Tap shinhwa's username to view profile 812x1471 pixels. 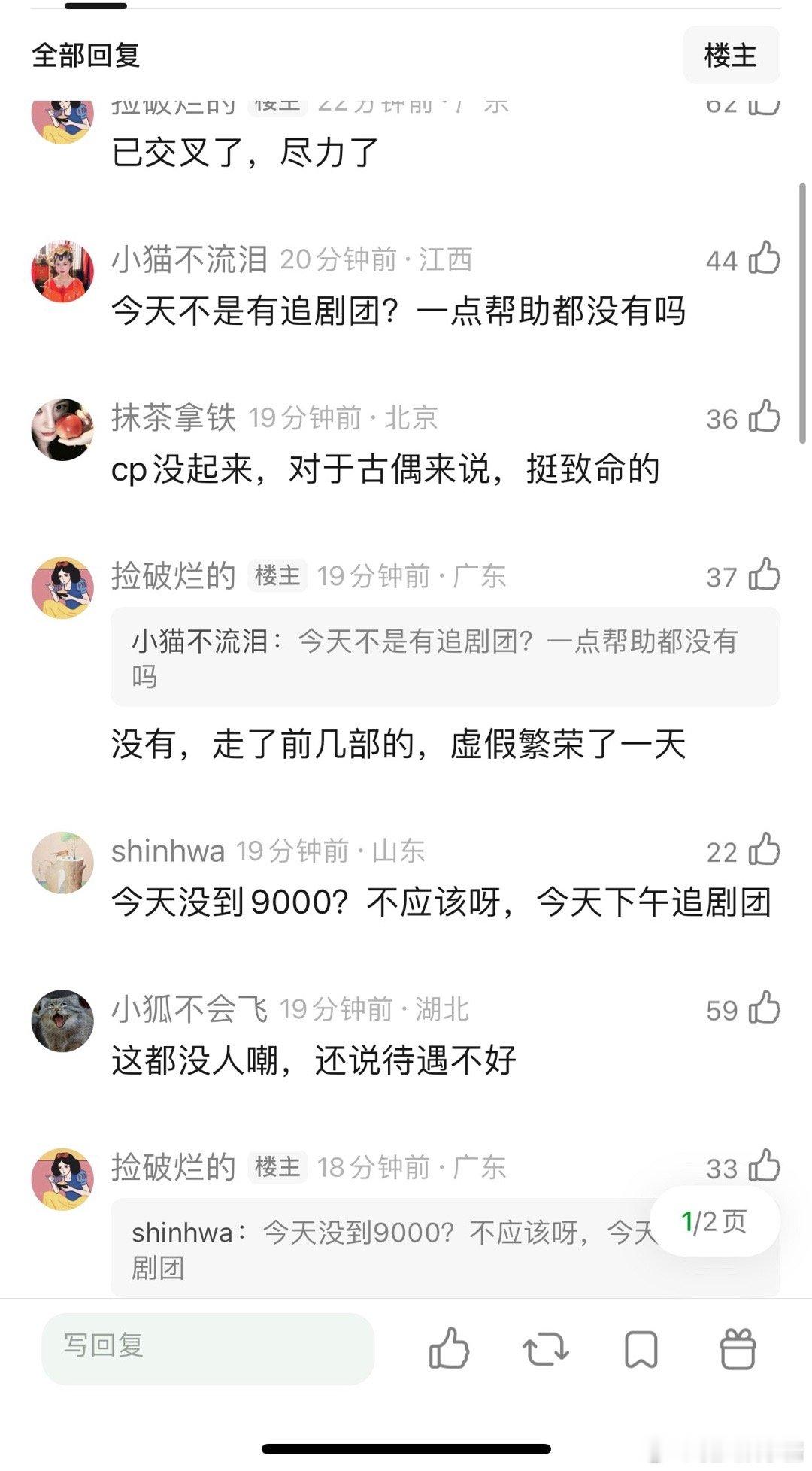coord(167,852)
